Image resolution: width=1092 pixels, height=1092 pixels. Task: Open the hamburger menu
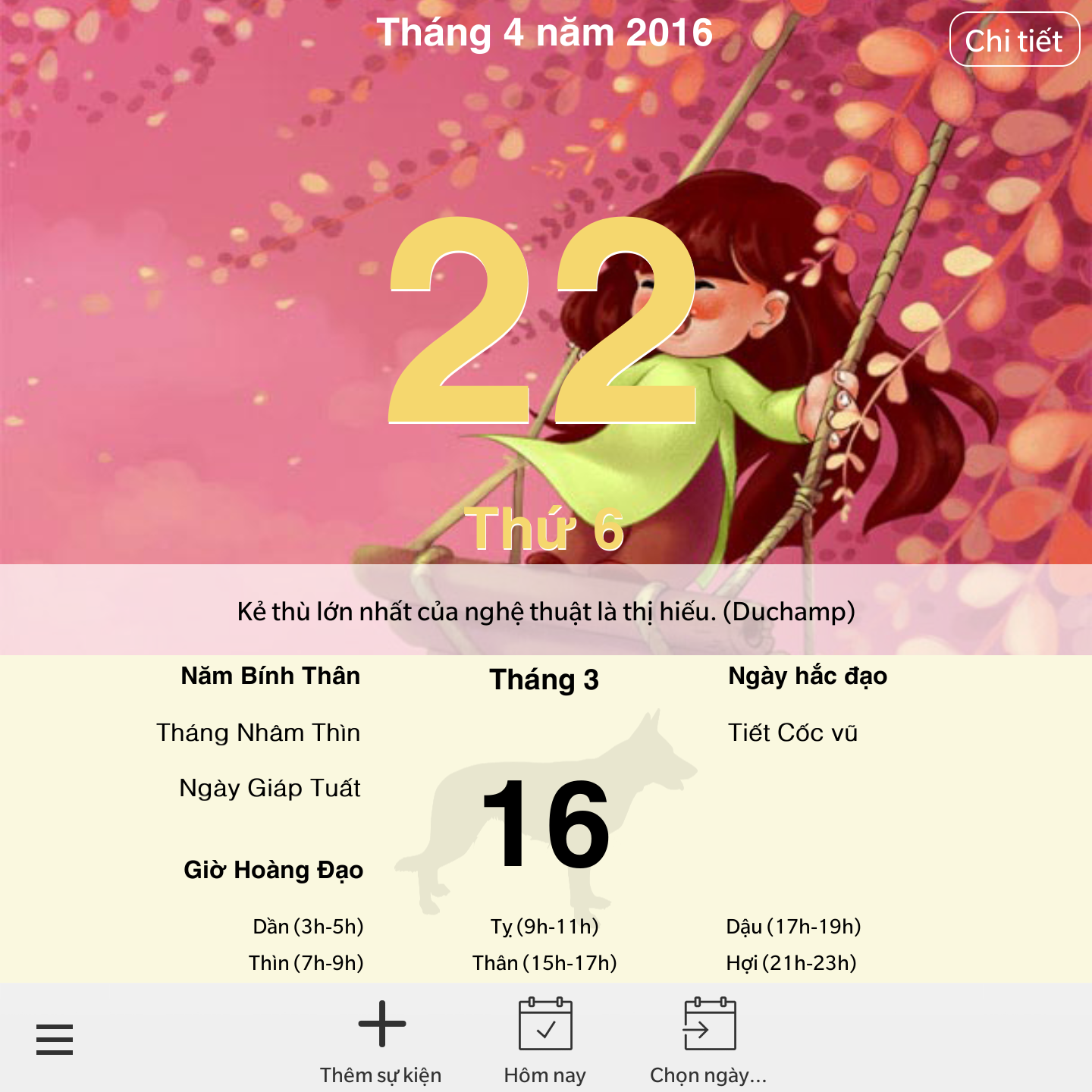(55, 1039)
